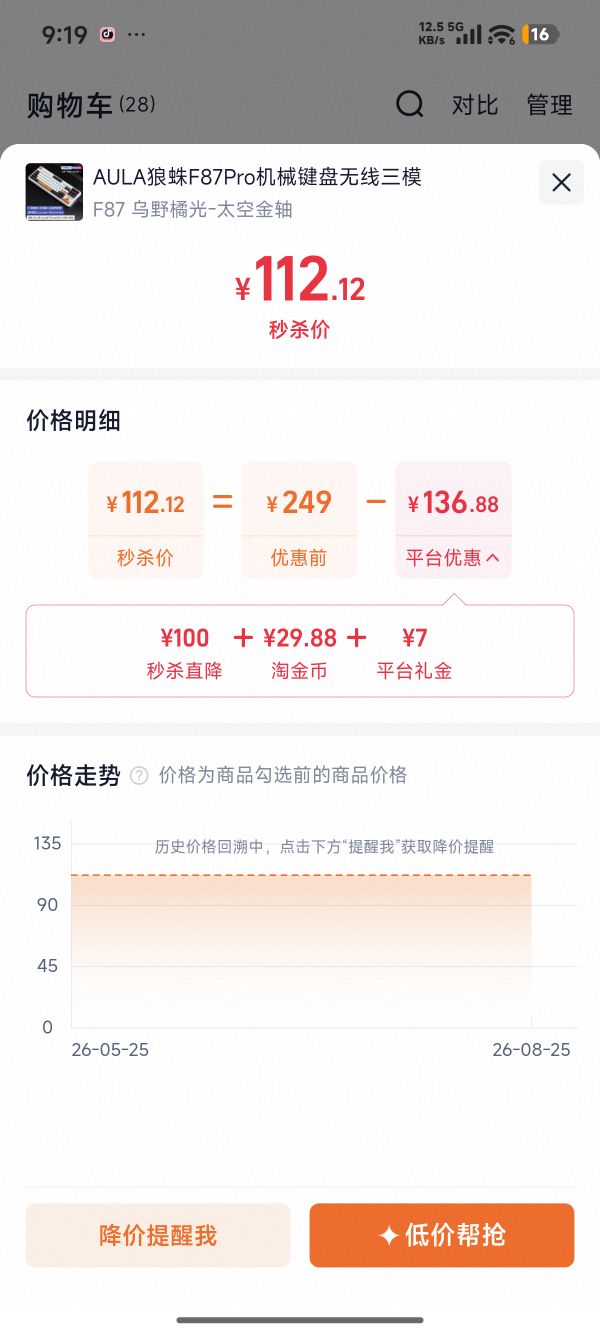This screenshot has height=1335, width=600.
Task: Open the AULA keyboard product thumbnail
Action: 54,192
